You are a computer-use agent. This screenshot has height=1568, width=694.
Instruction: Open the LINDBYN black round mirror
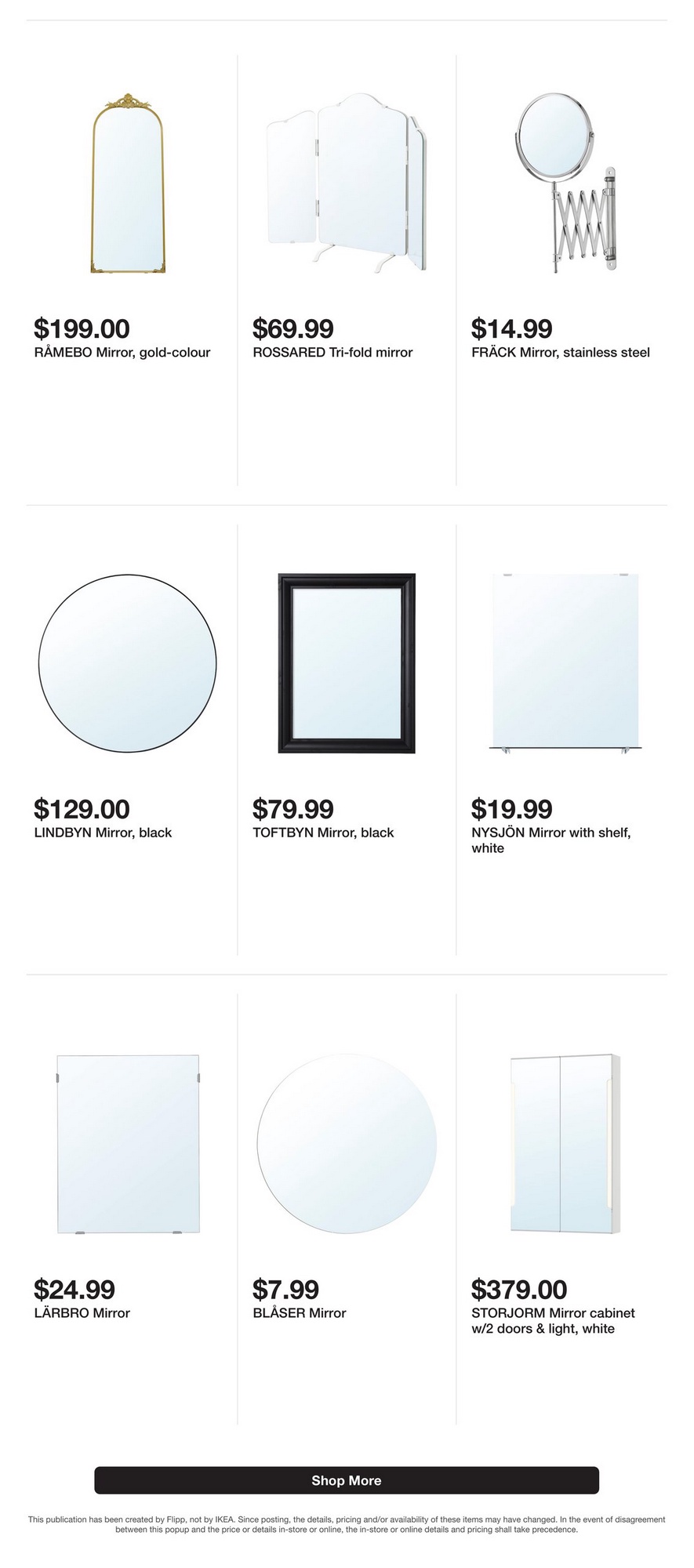click(128, 740)
